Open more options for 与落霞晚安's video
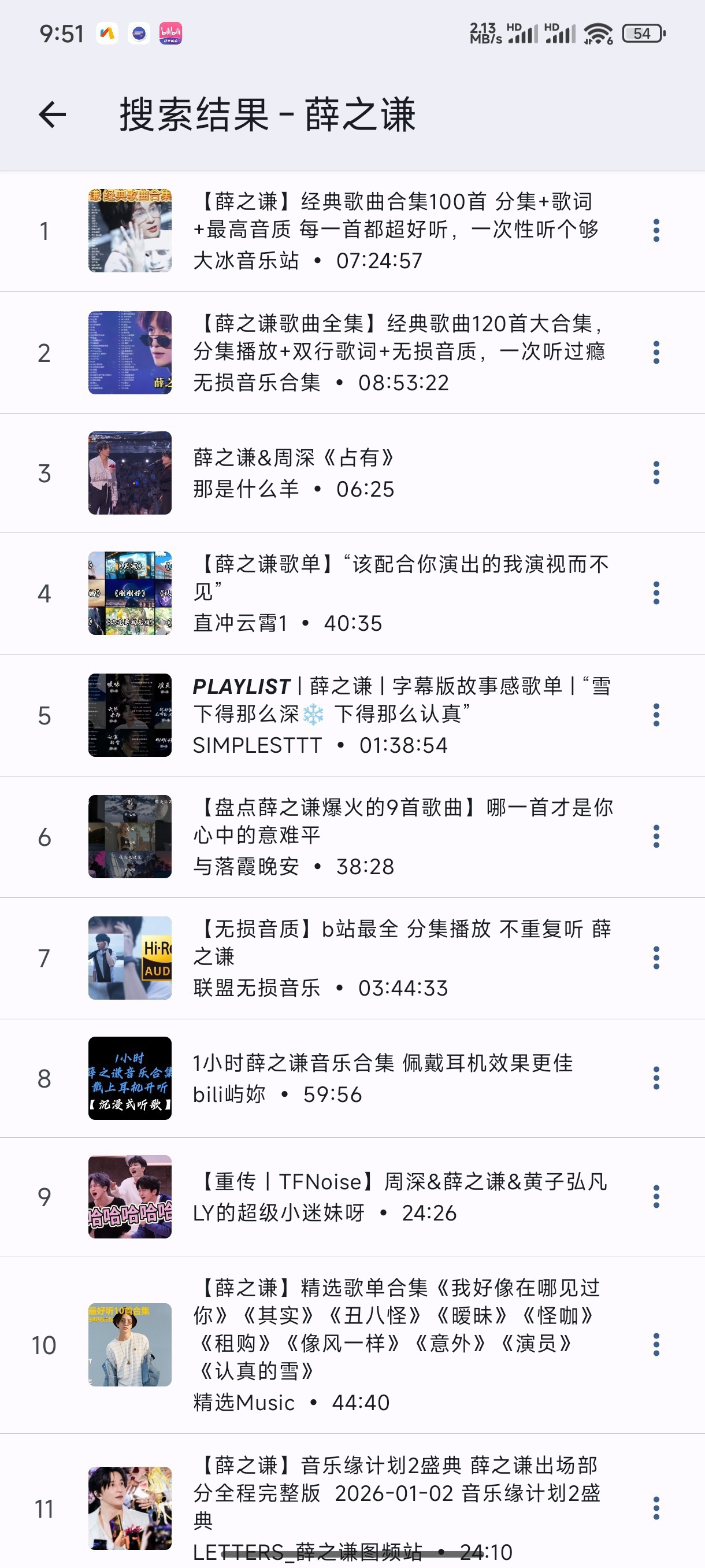 coord(656,837)
